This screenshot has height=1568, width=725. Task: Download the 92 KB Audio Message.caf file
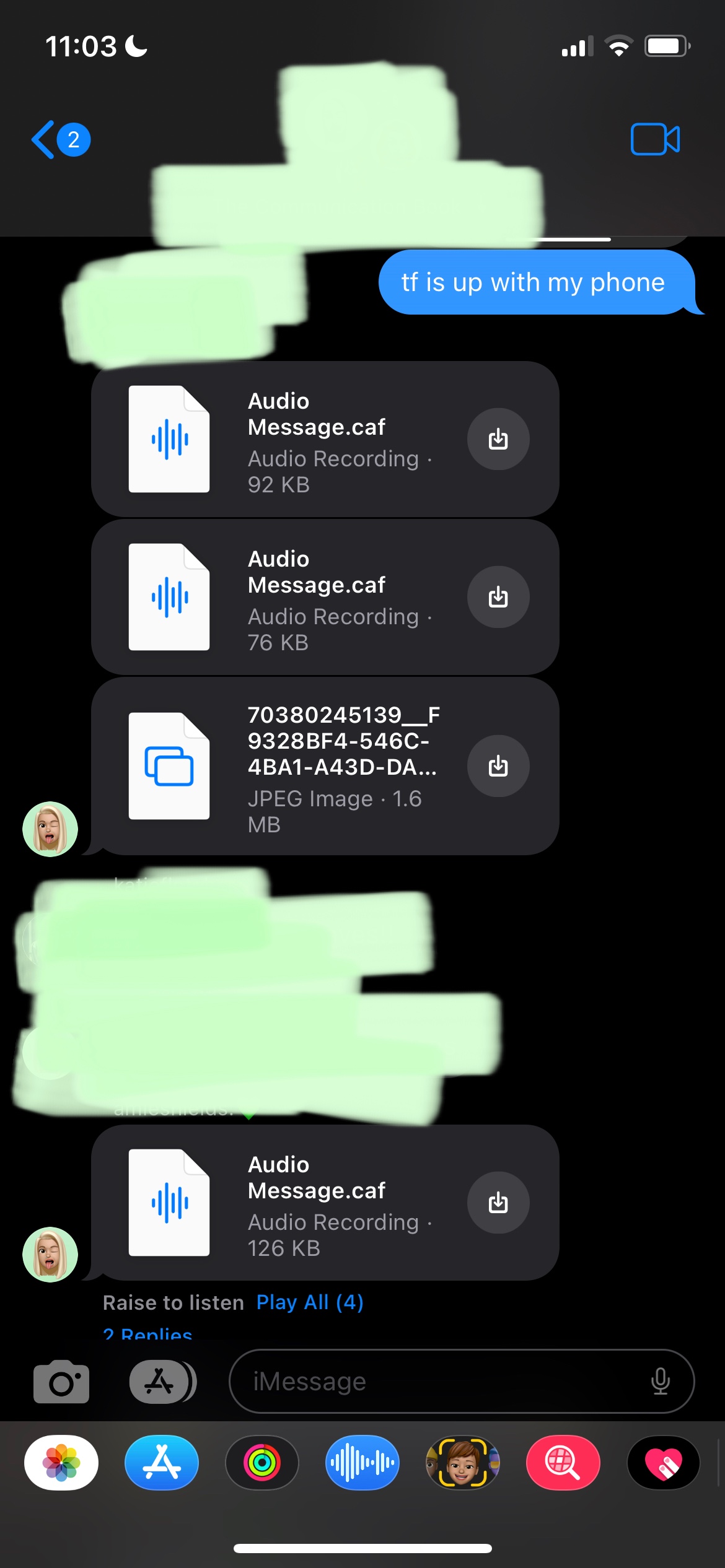pos(498,439)
